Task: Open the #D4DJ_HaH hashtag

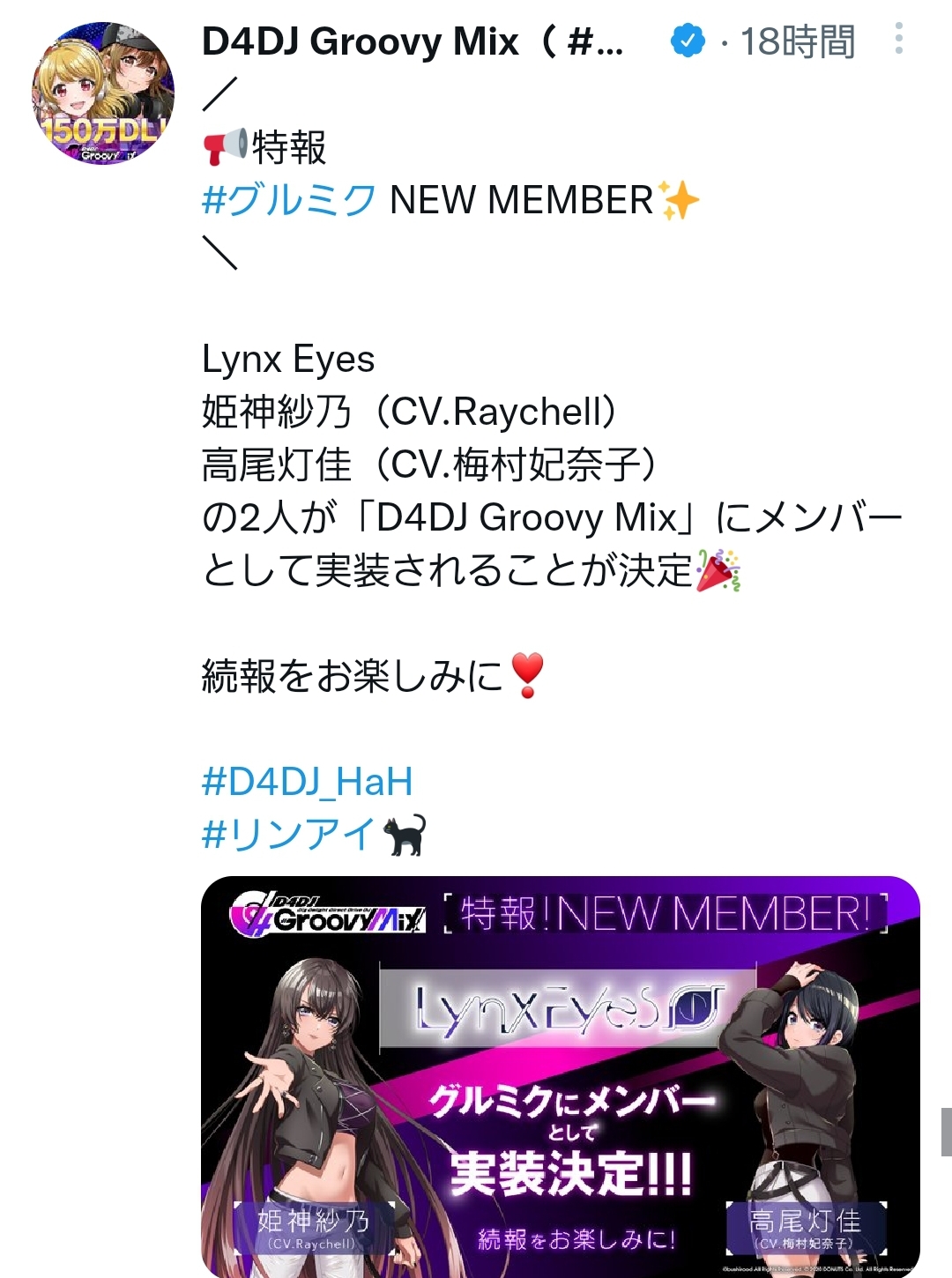Action: pos(307,782)
